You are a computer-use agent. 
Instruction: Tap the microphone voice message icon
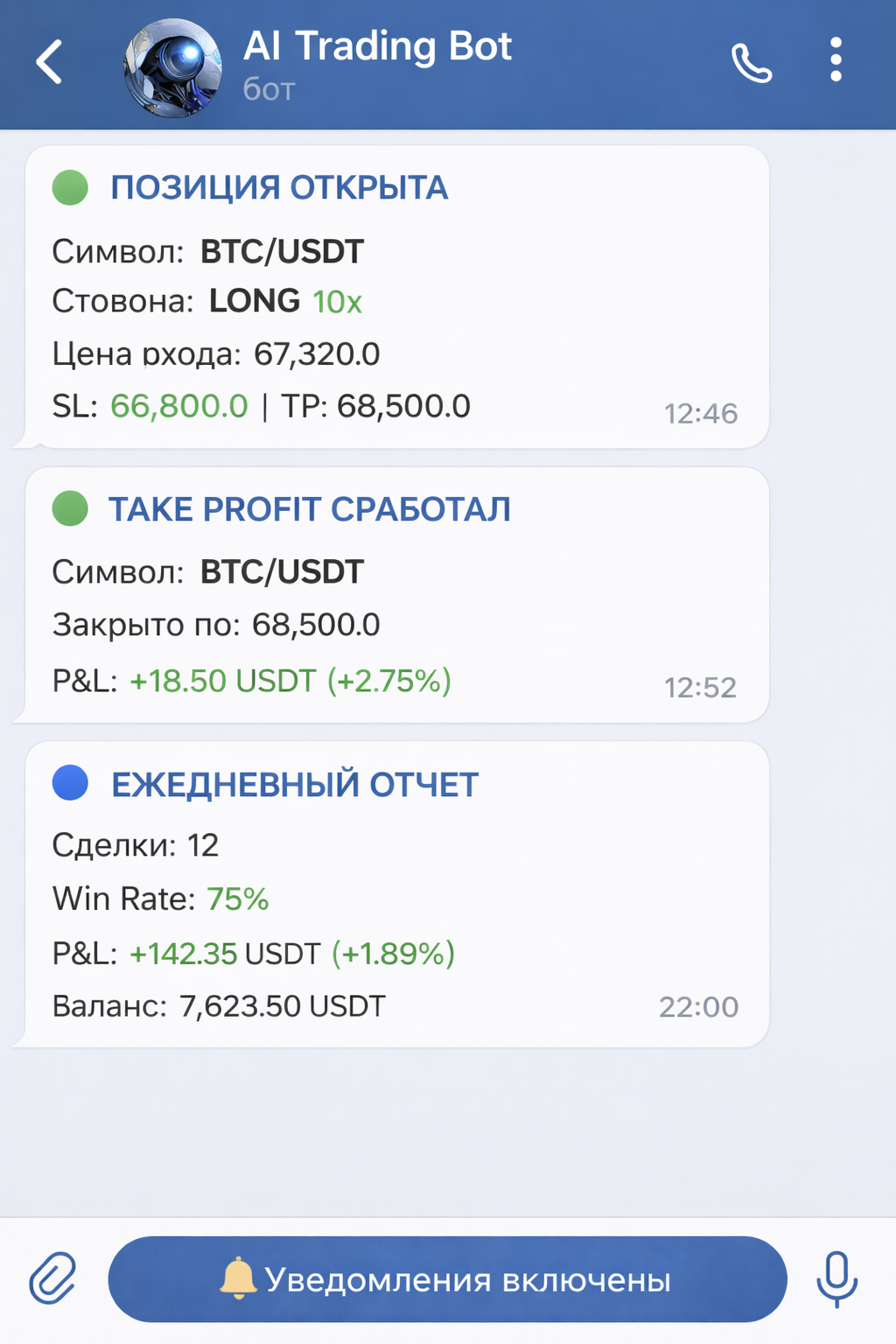coord(836,1278)
